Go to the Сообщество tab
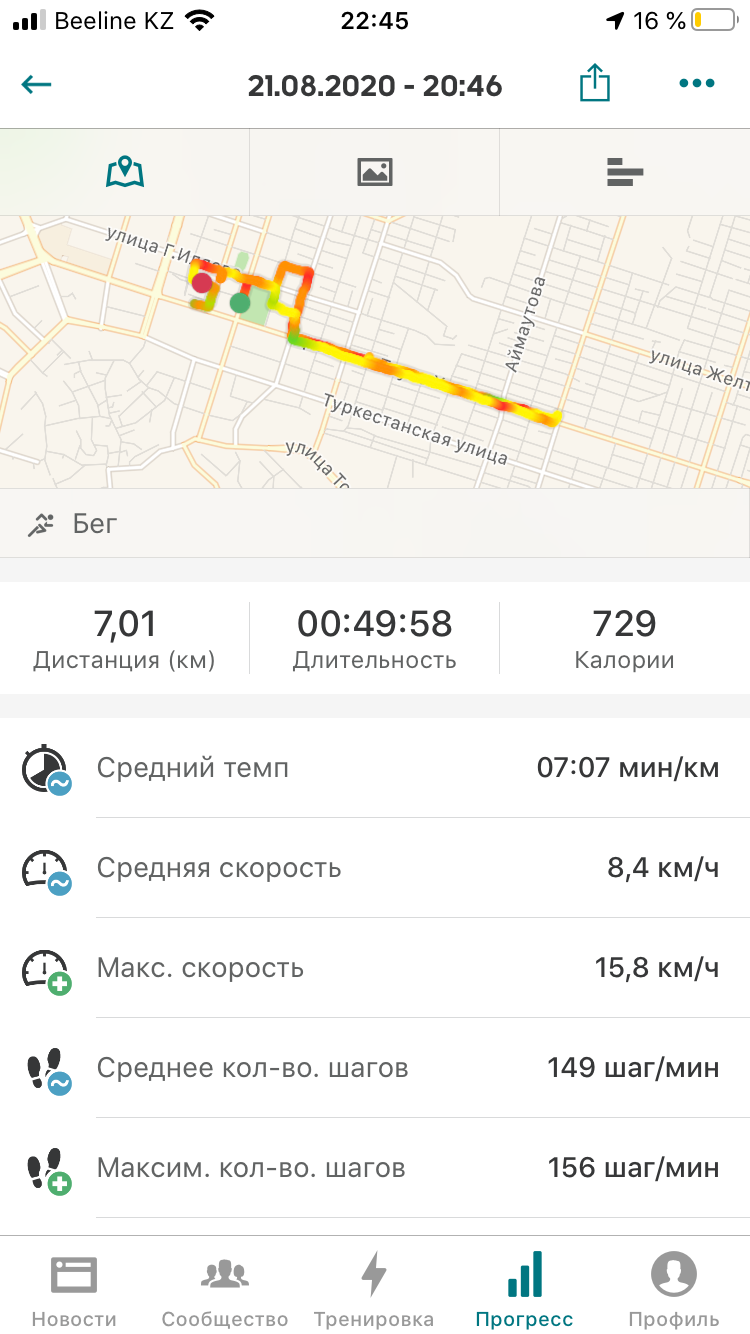This screenshot has height=1334, width=750. pos(225,1288)
